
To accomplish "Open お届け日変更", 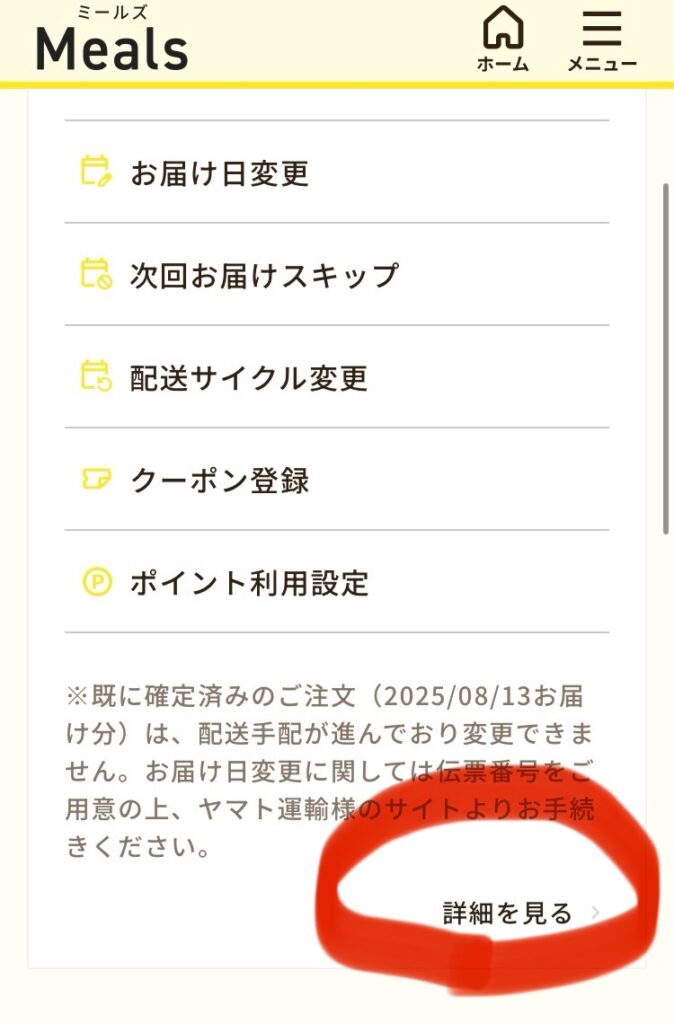I will pyautogui.click(x=219, y=173).
